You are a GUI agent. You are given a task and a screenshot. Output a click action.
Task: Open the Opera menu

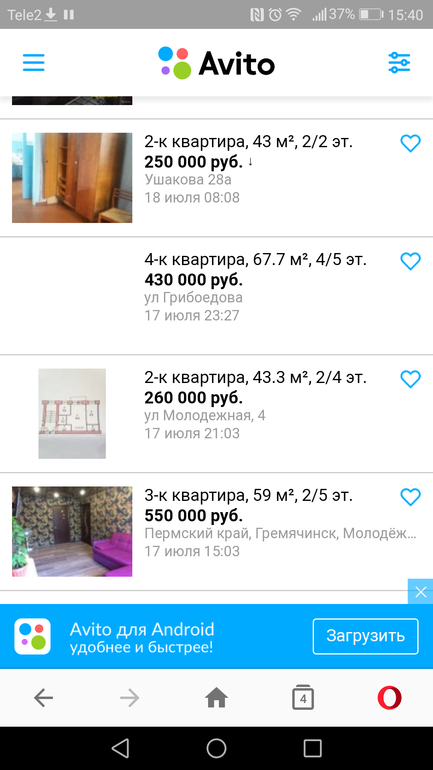389,697
